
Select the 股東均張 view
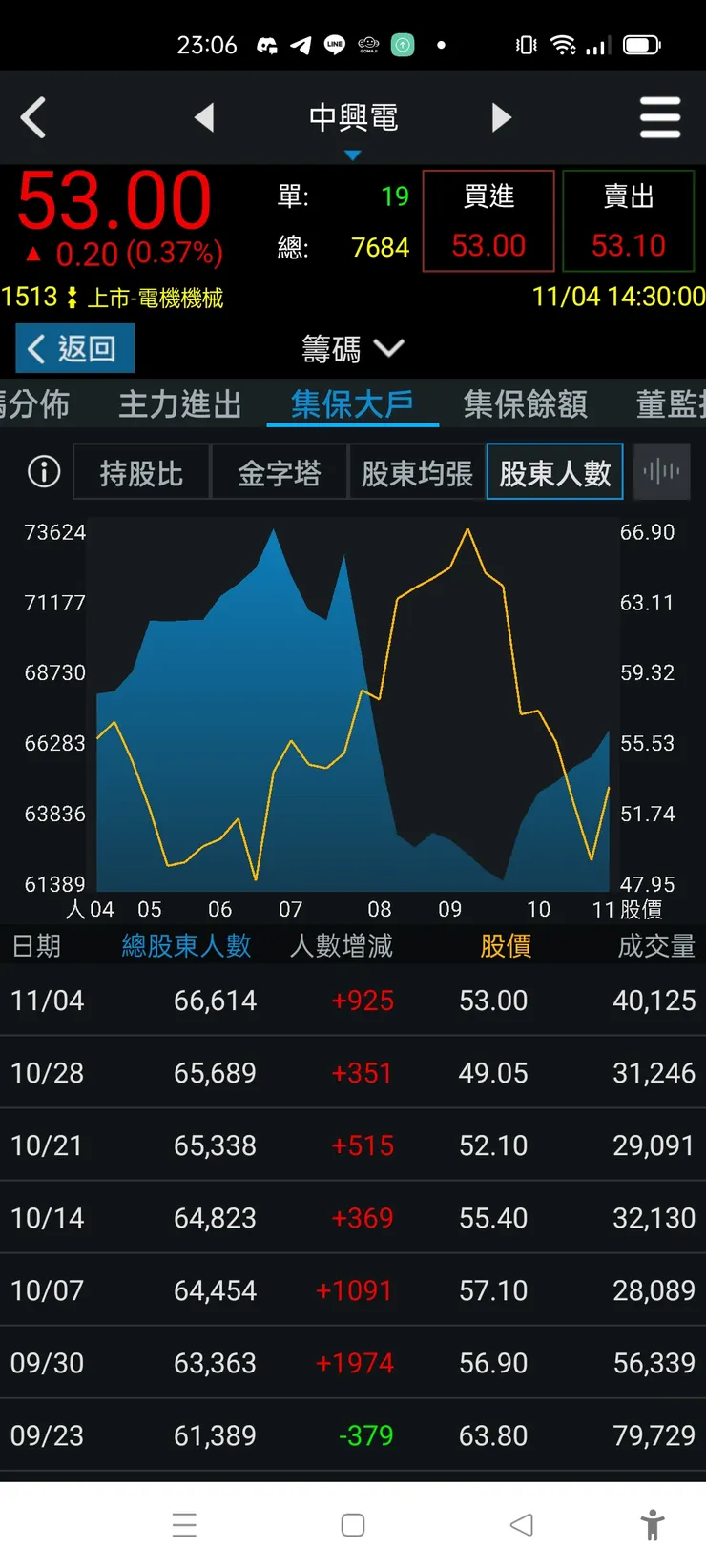tap(417, 471)
